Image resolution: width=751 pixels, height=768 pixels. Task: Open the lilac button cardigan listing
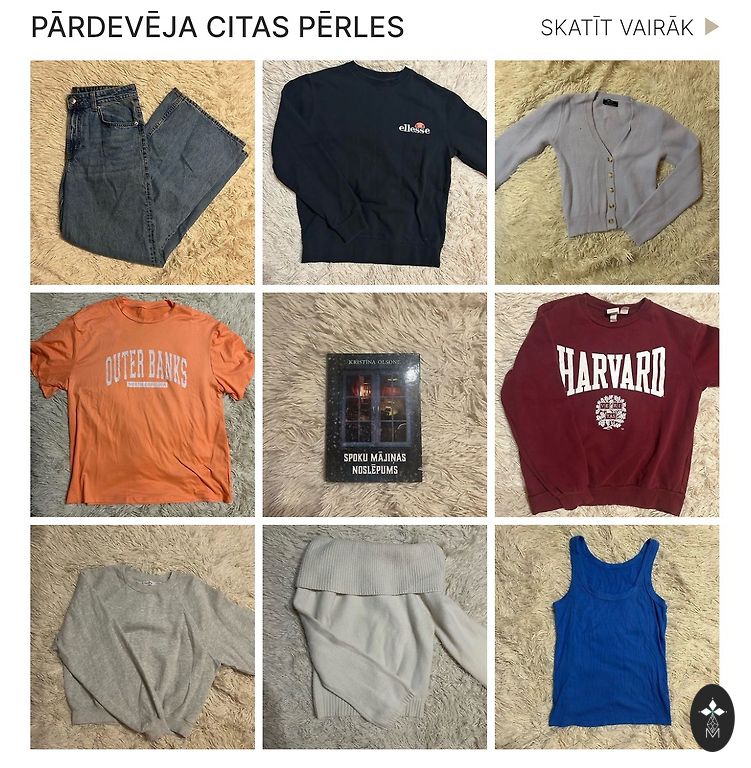click(607, 173)
